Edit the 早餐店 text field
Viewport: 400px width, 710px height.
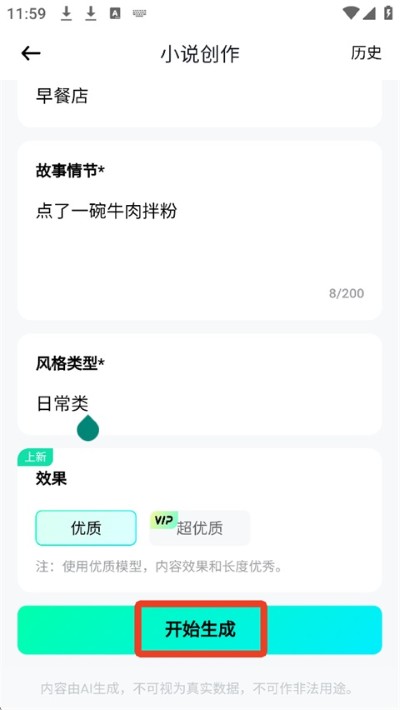[x=200, y=96]
